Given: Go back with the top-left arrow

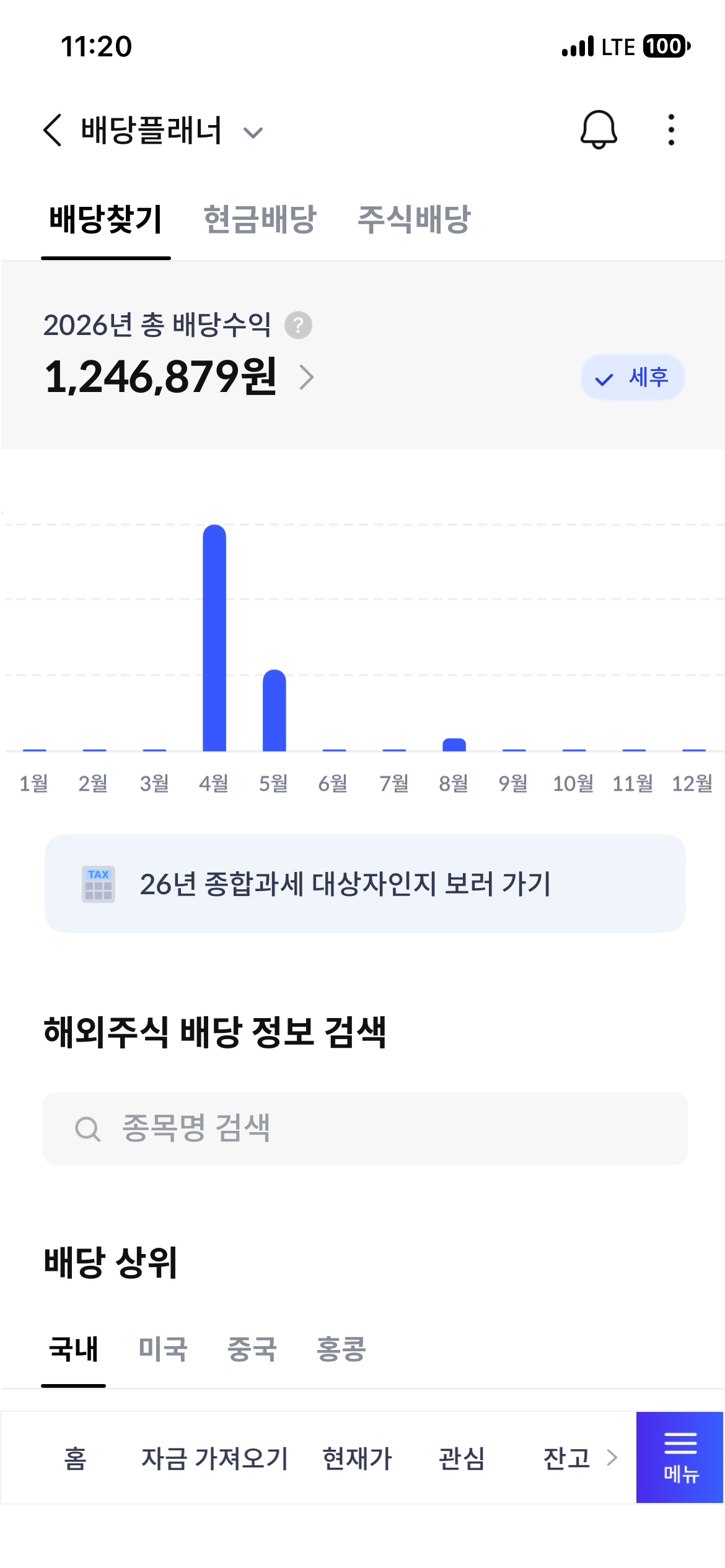Looking at the screenshot, I should [53, 131].
